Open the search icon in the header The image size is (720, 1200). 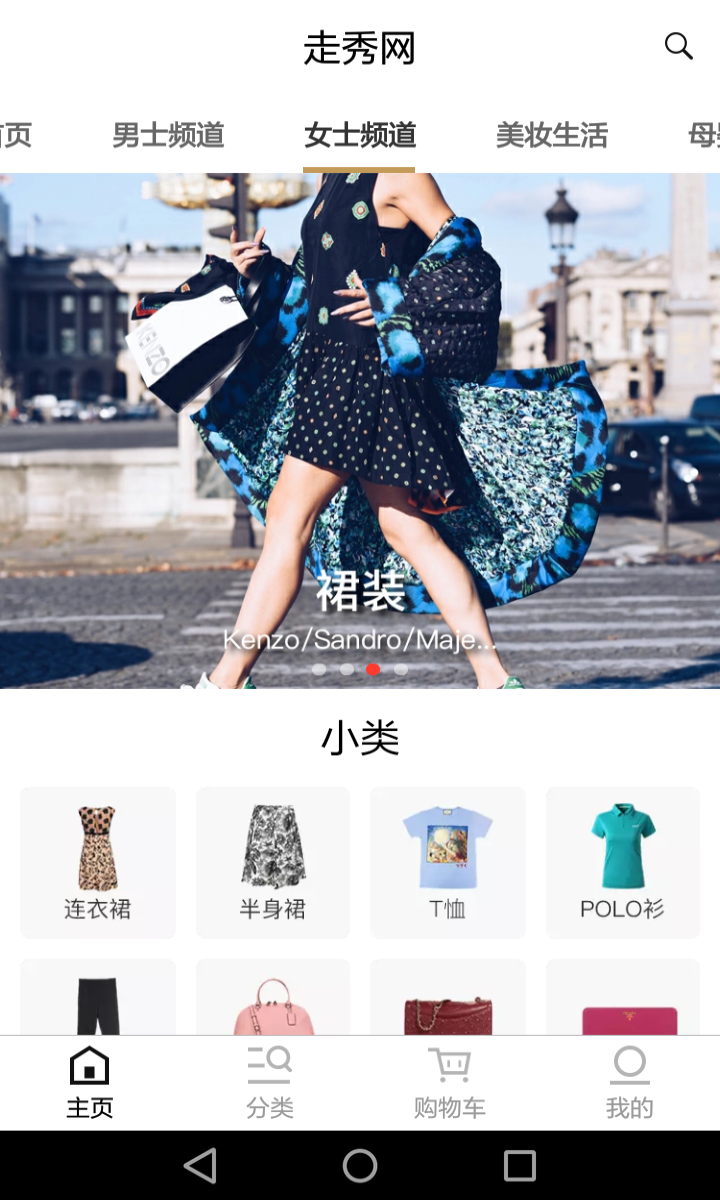[x=678, y=46]
